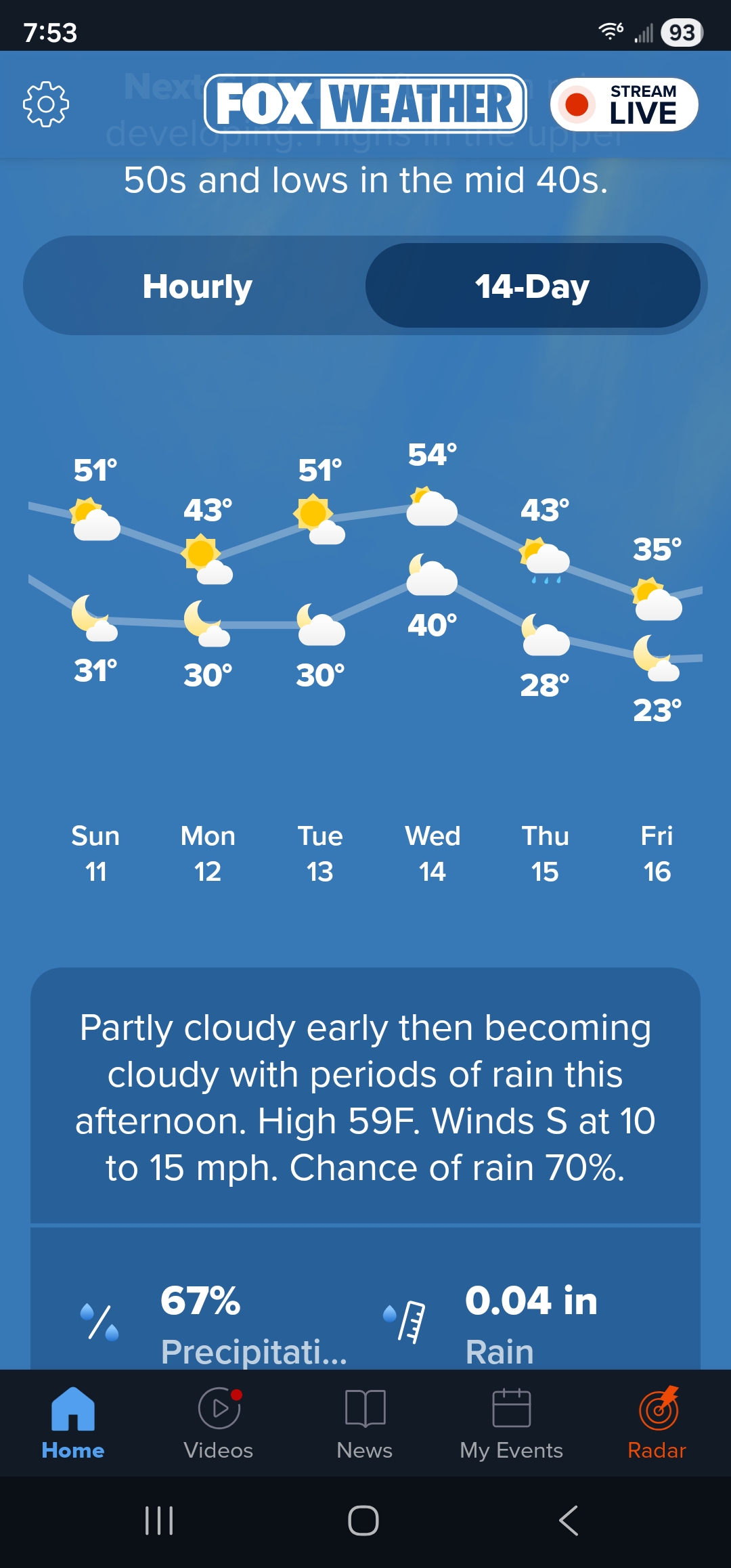Open the settings gear icon
The height and width of the screenshot is (1568, 731).
[x=46, y=104]
